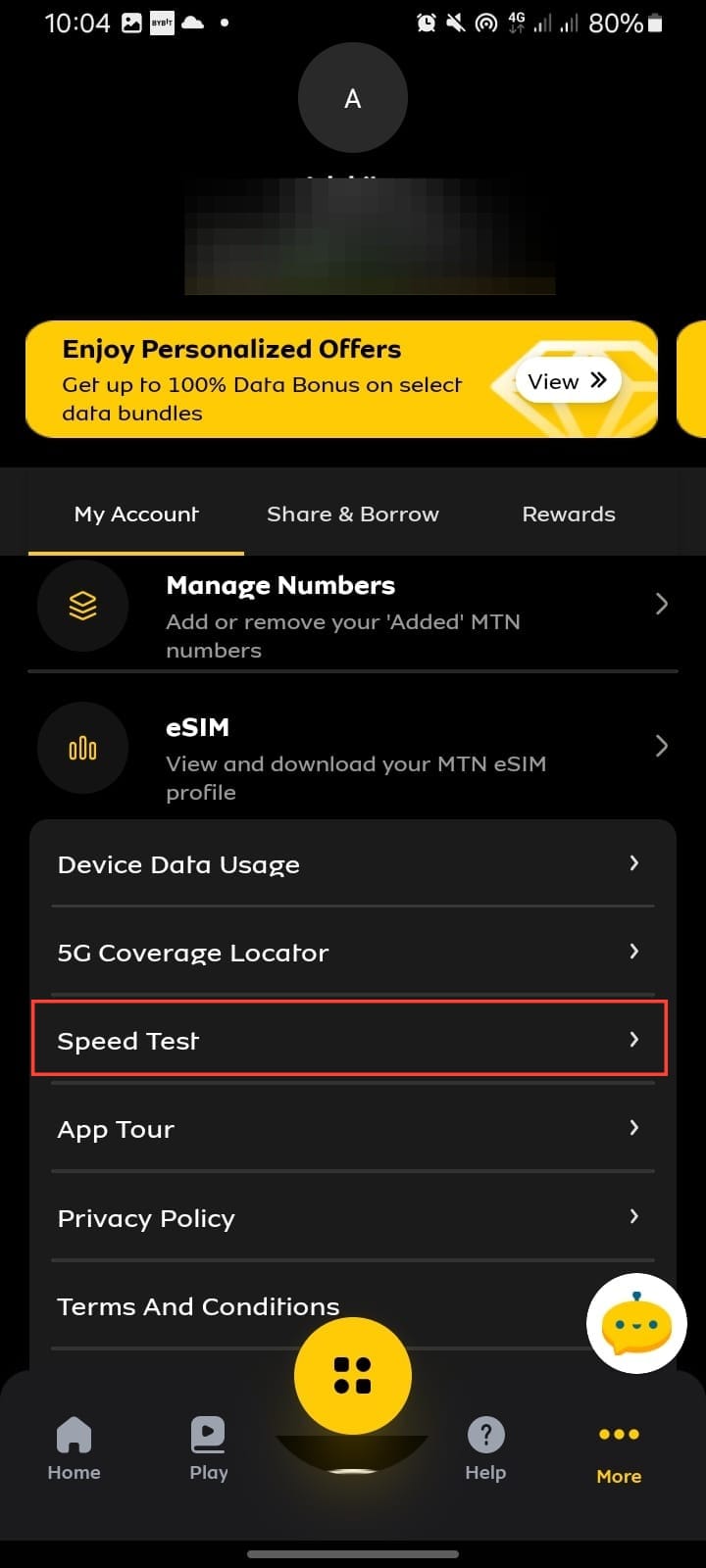
Task: Open the Help section
Action: click(x=485, y=1448)
